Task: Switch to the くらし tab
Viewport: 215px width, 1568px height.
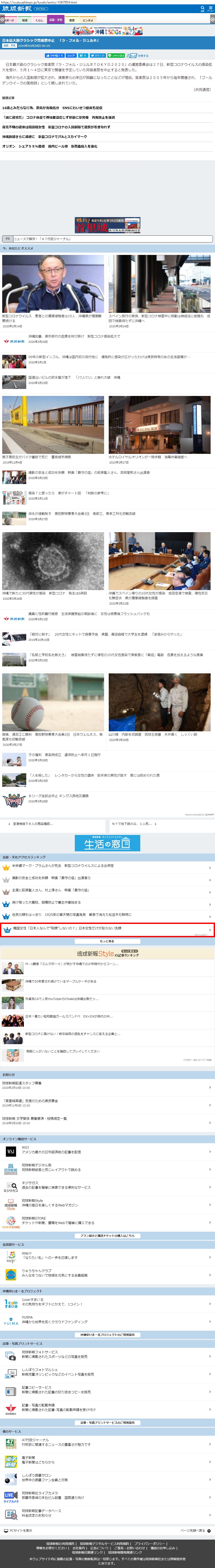Action: click(x=40, y=20)
